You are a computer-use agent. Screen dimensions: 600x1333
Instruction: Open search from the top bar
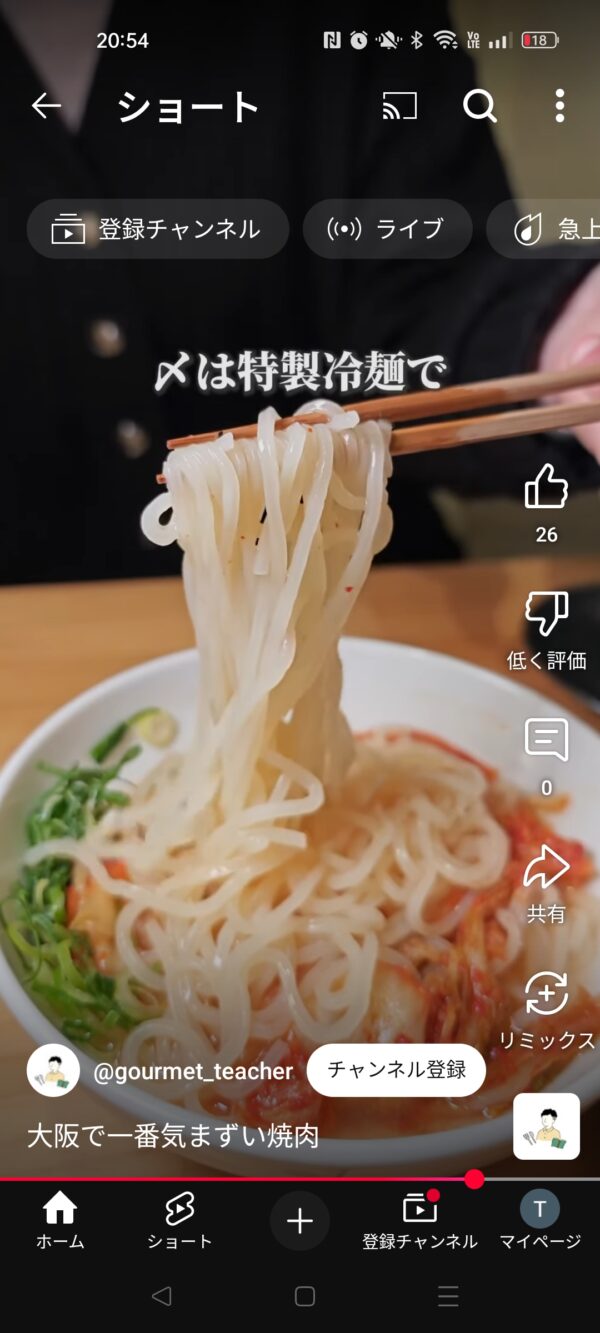click(480, 106)
